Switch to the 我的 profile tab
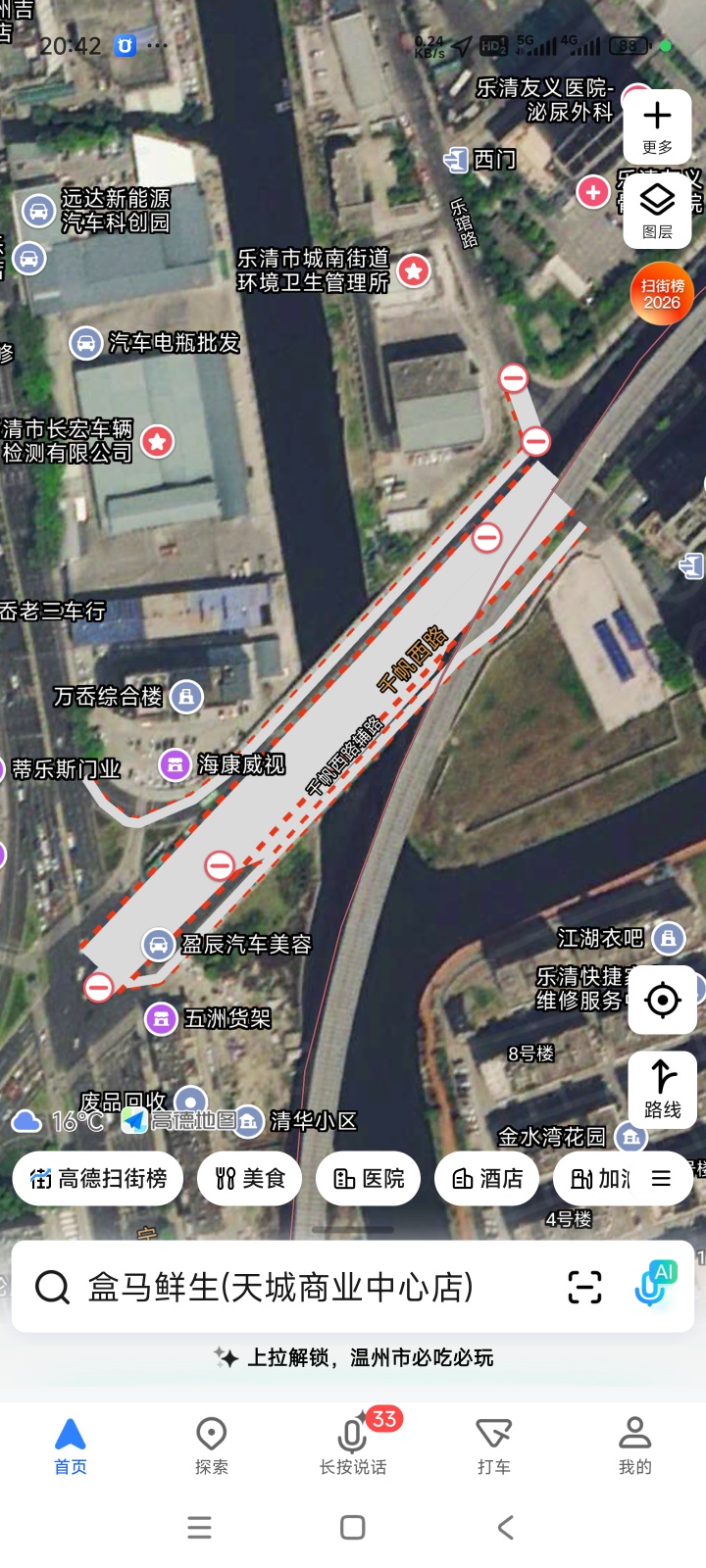This screenshot has height=1568, width=706. click(x=634, y=1445)
